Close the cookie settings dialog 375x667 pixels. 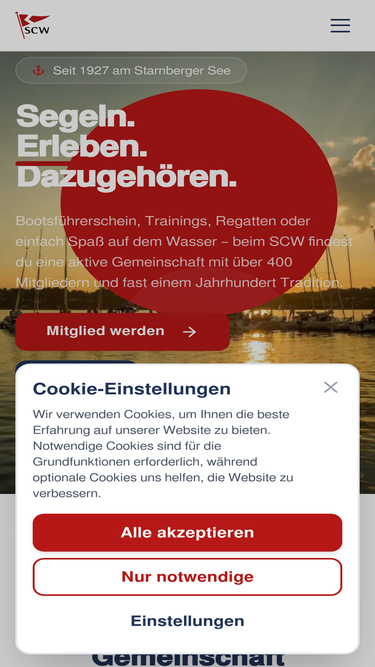[x=330, y=387]
